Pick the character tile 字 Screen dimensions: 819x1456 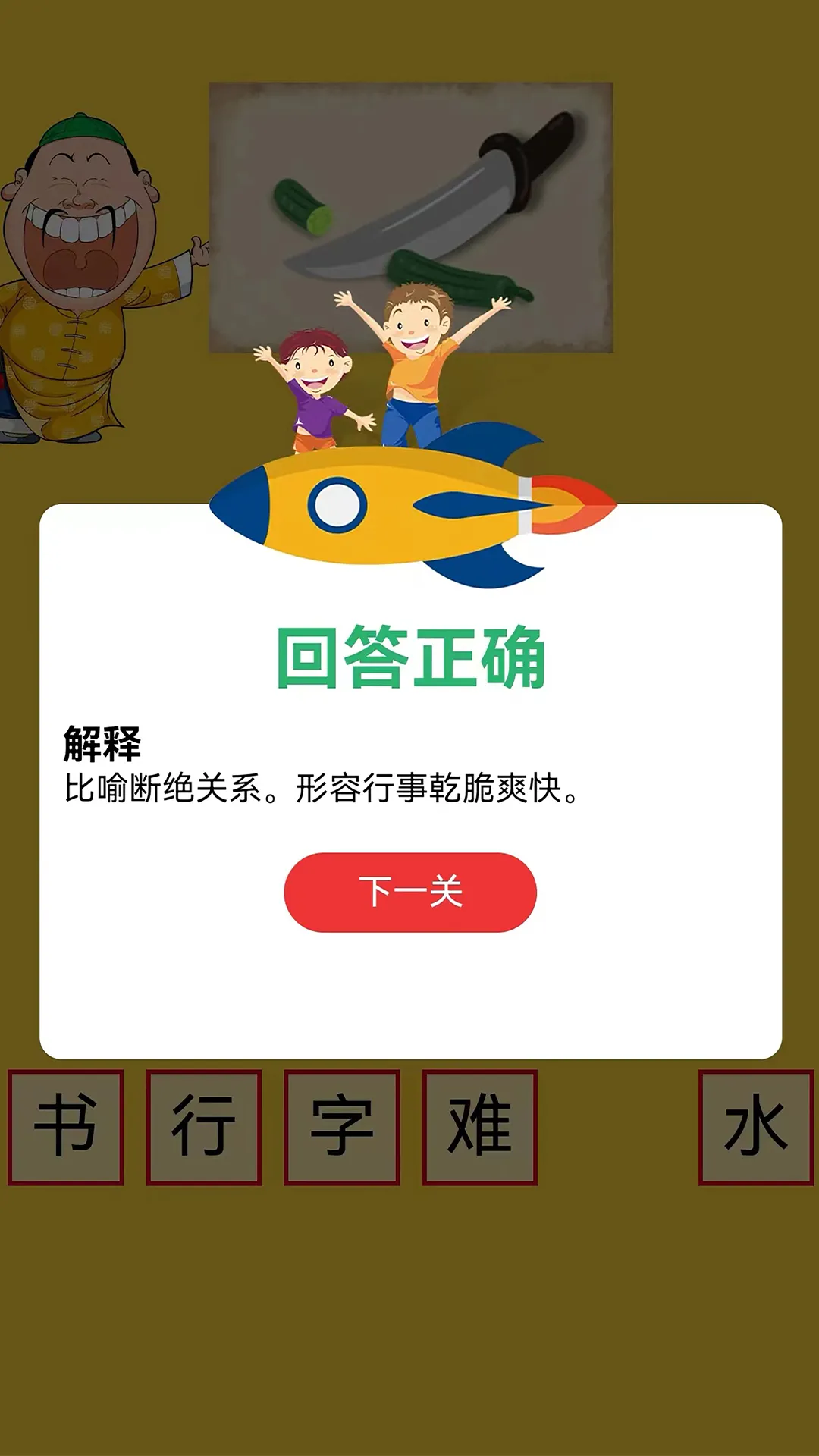click(x=342, y=1127)
